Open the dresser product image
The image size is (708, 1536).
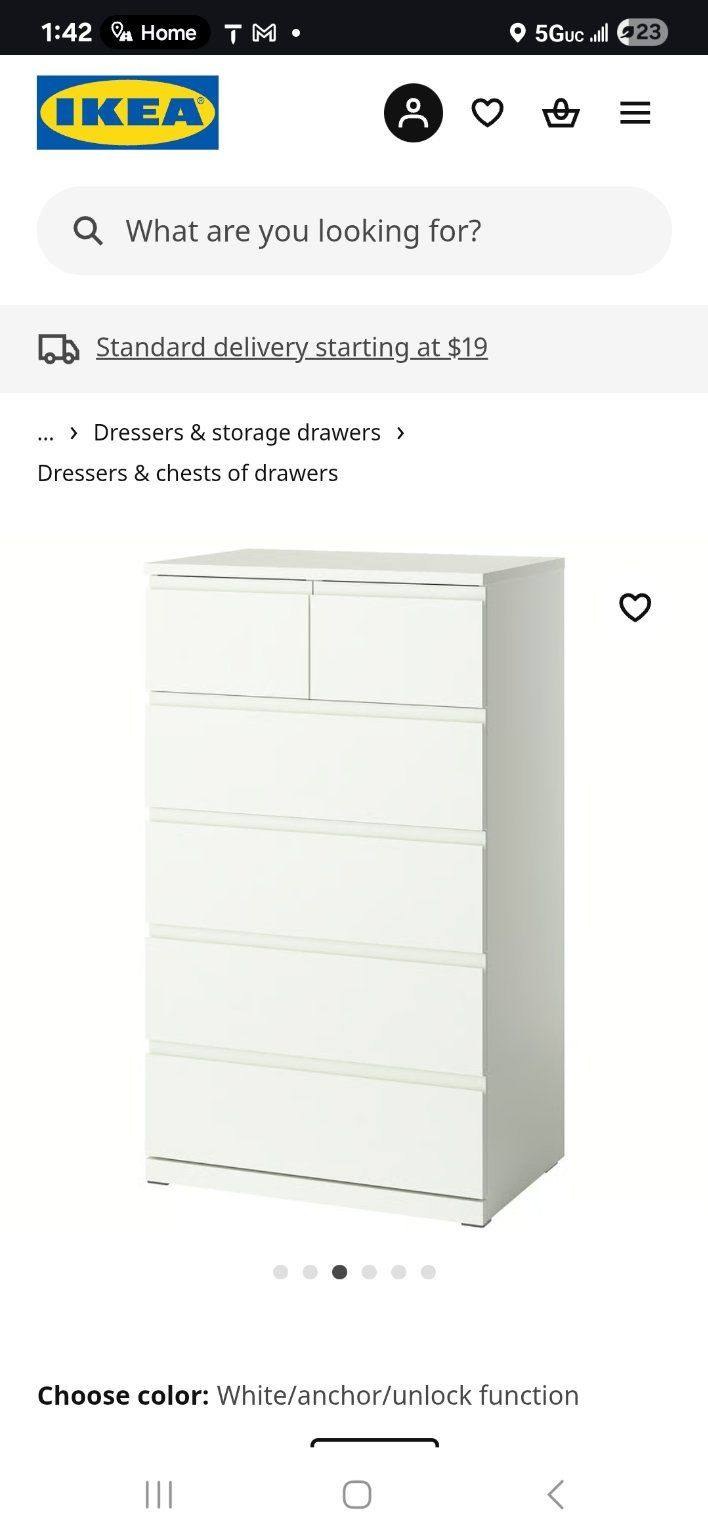[x=354, y=890]
